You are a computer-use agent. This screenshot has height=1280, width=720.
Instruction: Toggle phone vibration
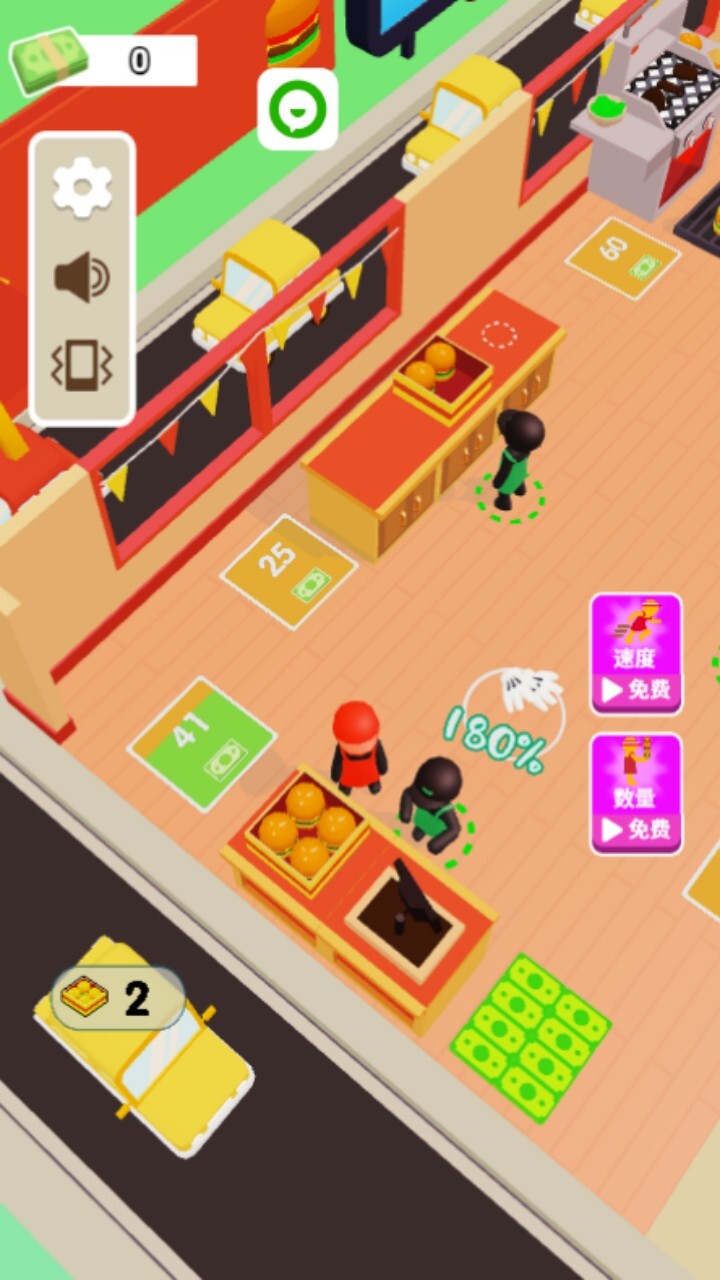(x=82, y=366)
